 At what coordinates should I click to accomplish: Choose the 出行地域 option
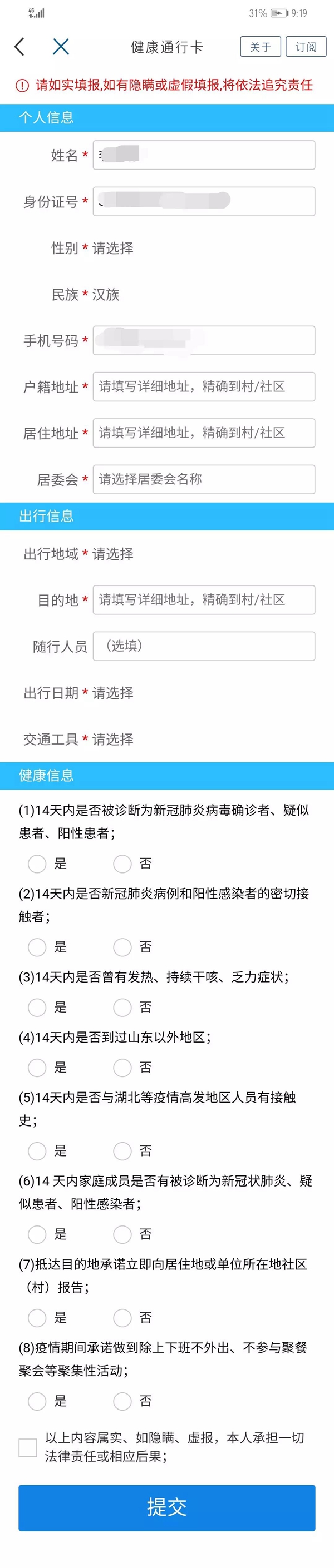click(113, 554)
